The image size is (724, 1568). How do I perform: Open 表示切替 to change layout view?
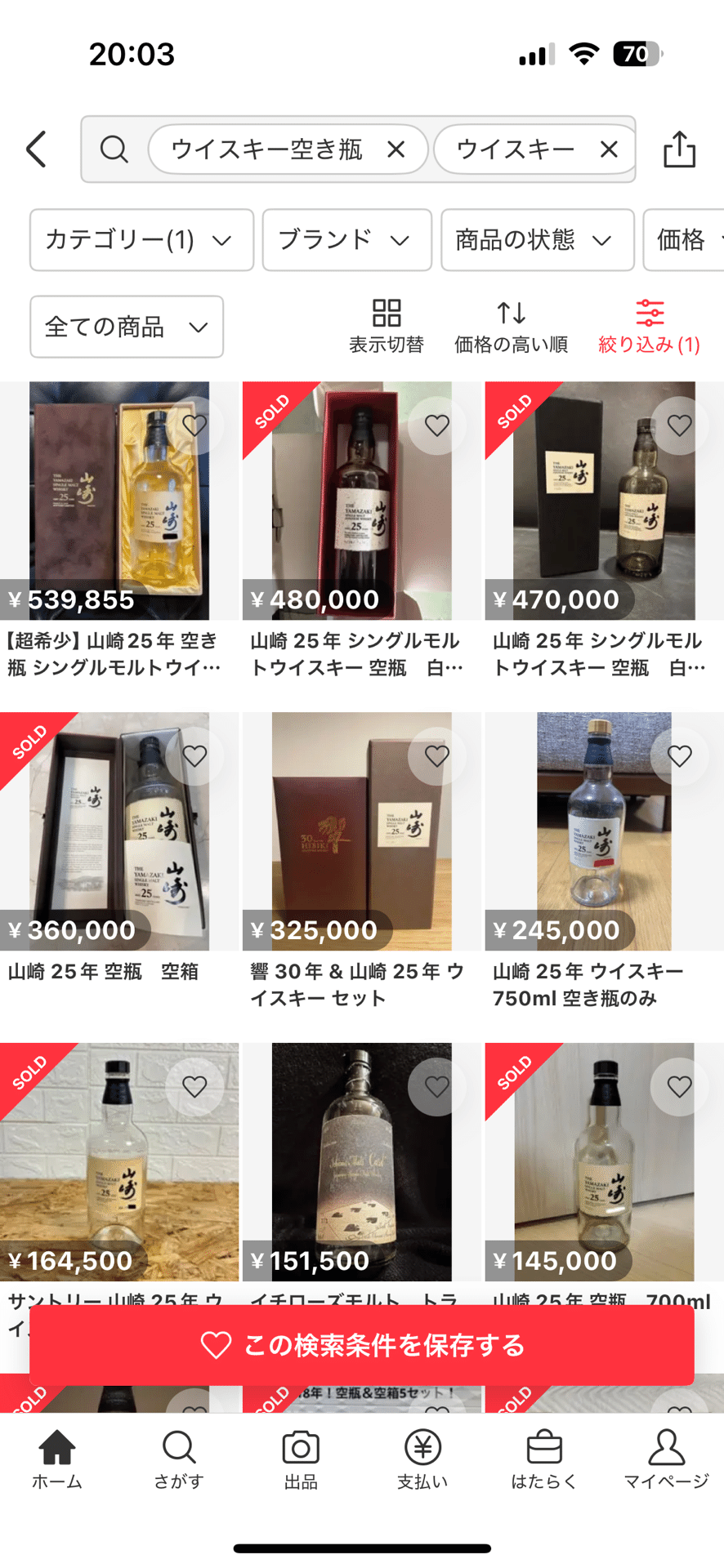pyautogui.click(x=387, y=323)
